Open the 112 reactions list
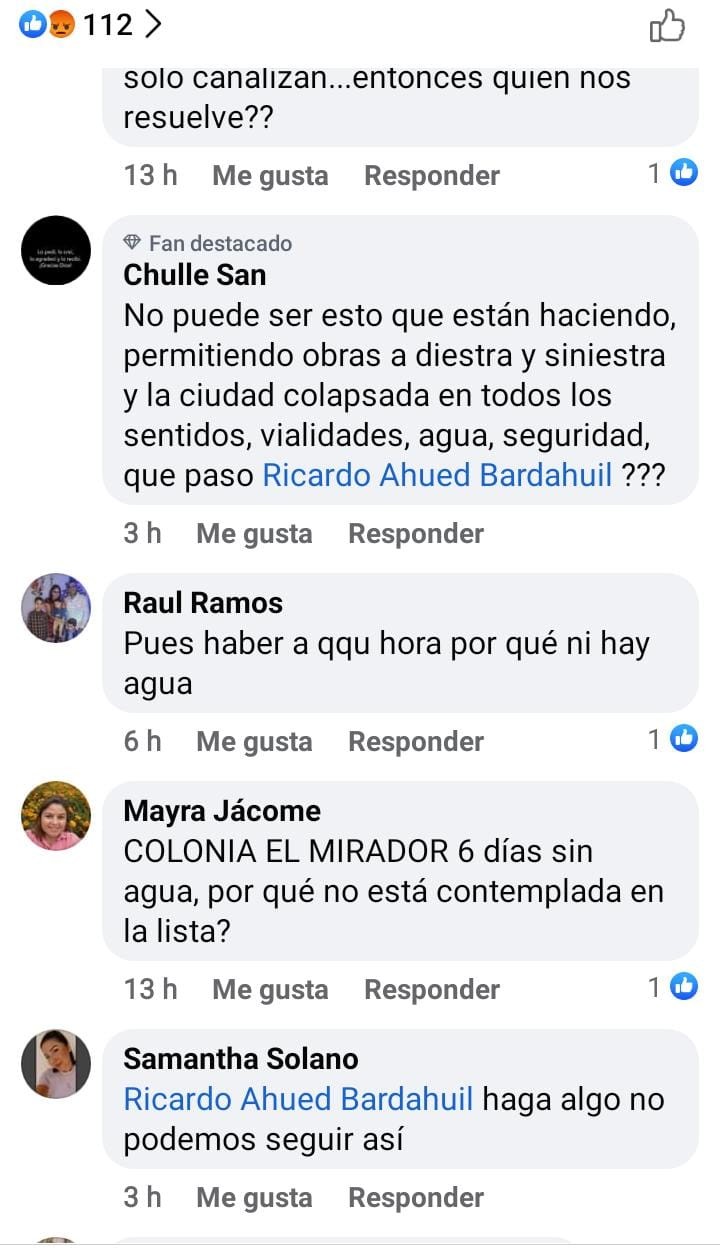This screenshot has height=1249, width=720. (90, 25)
